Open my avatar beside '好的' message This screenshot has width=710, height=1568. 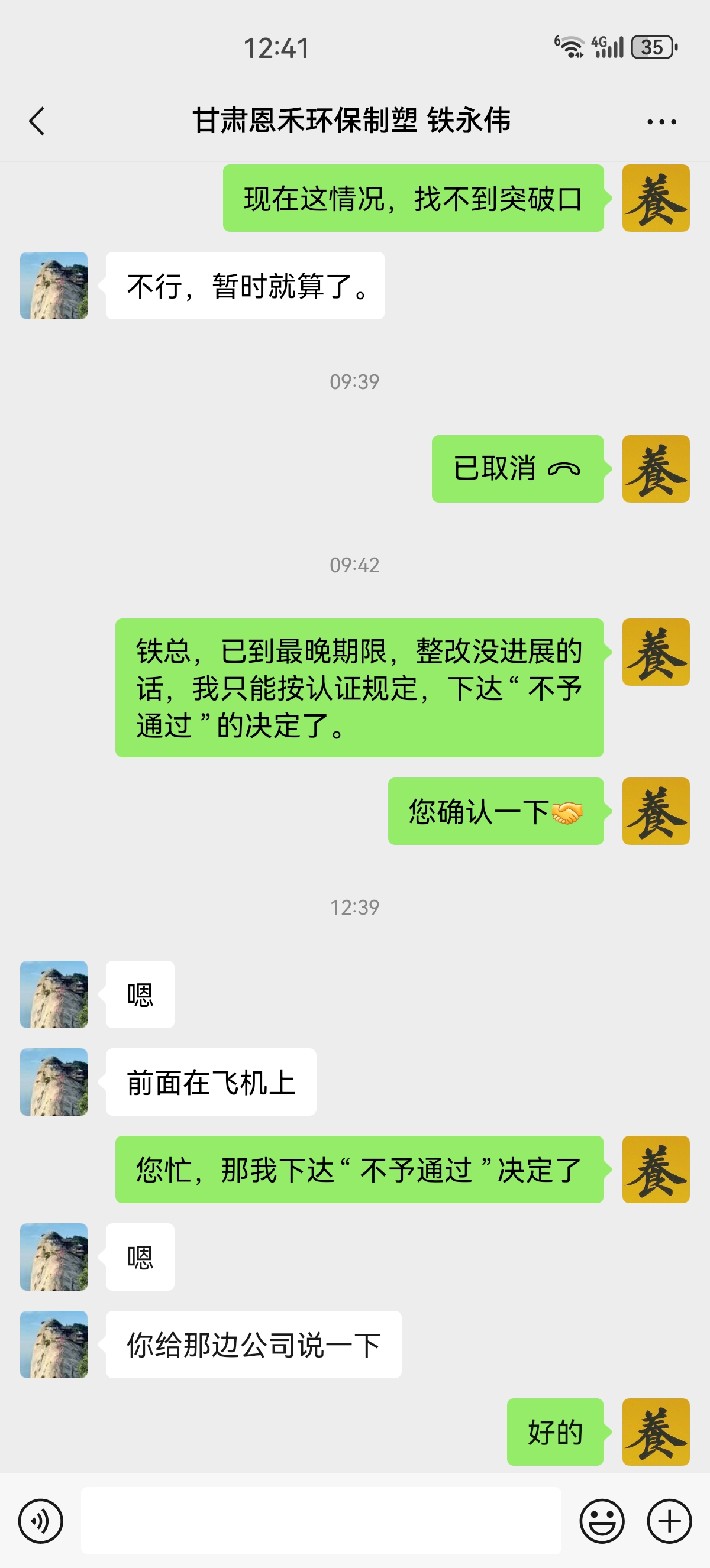click(x=655, y=1431)
